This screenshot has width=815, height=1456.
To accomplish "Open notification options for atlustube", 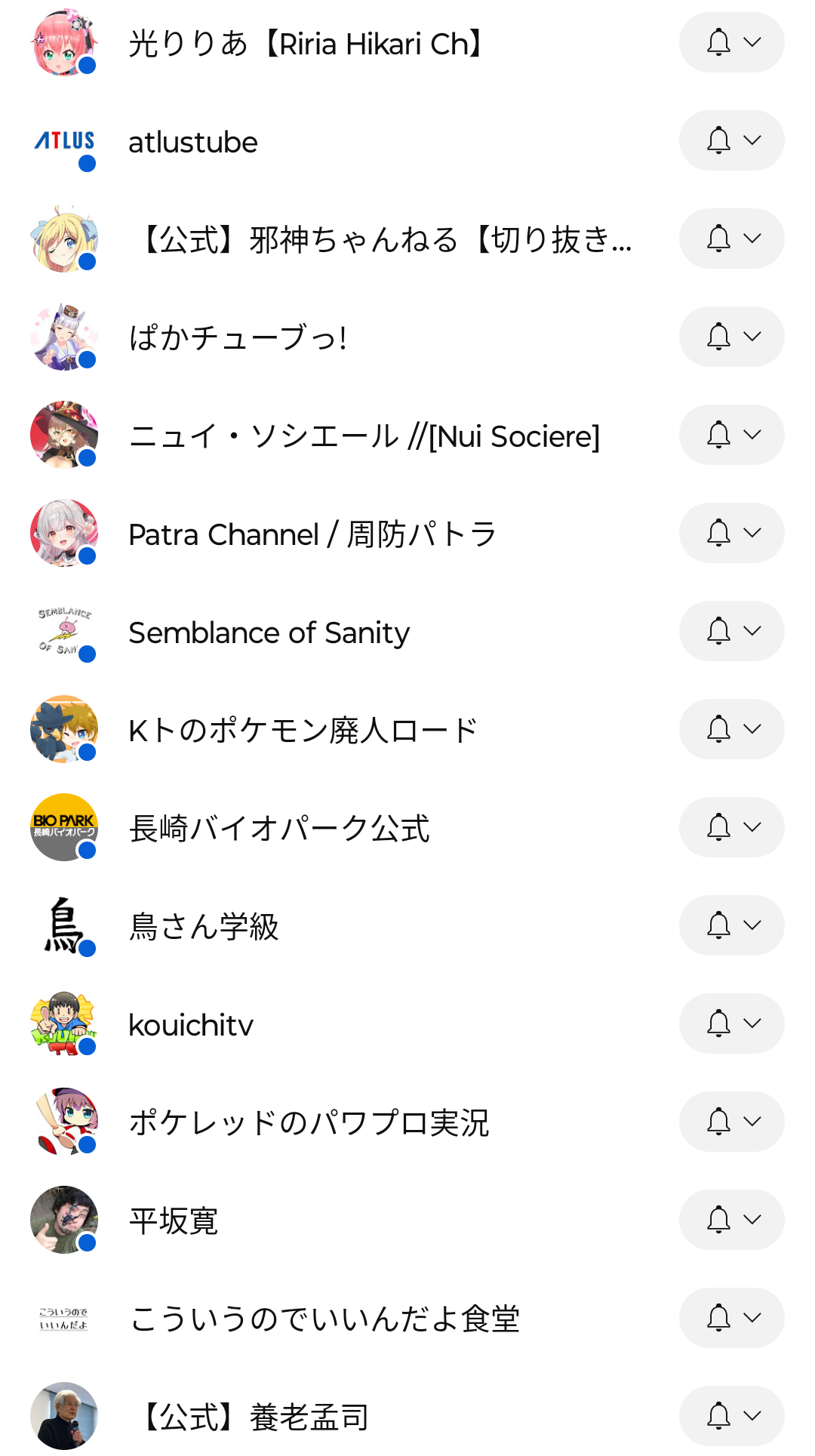I will point(731,140).
